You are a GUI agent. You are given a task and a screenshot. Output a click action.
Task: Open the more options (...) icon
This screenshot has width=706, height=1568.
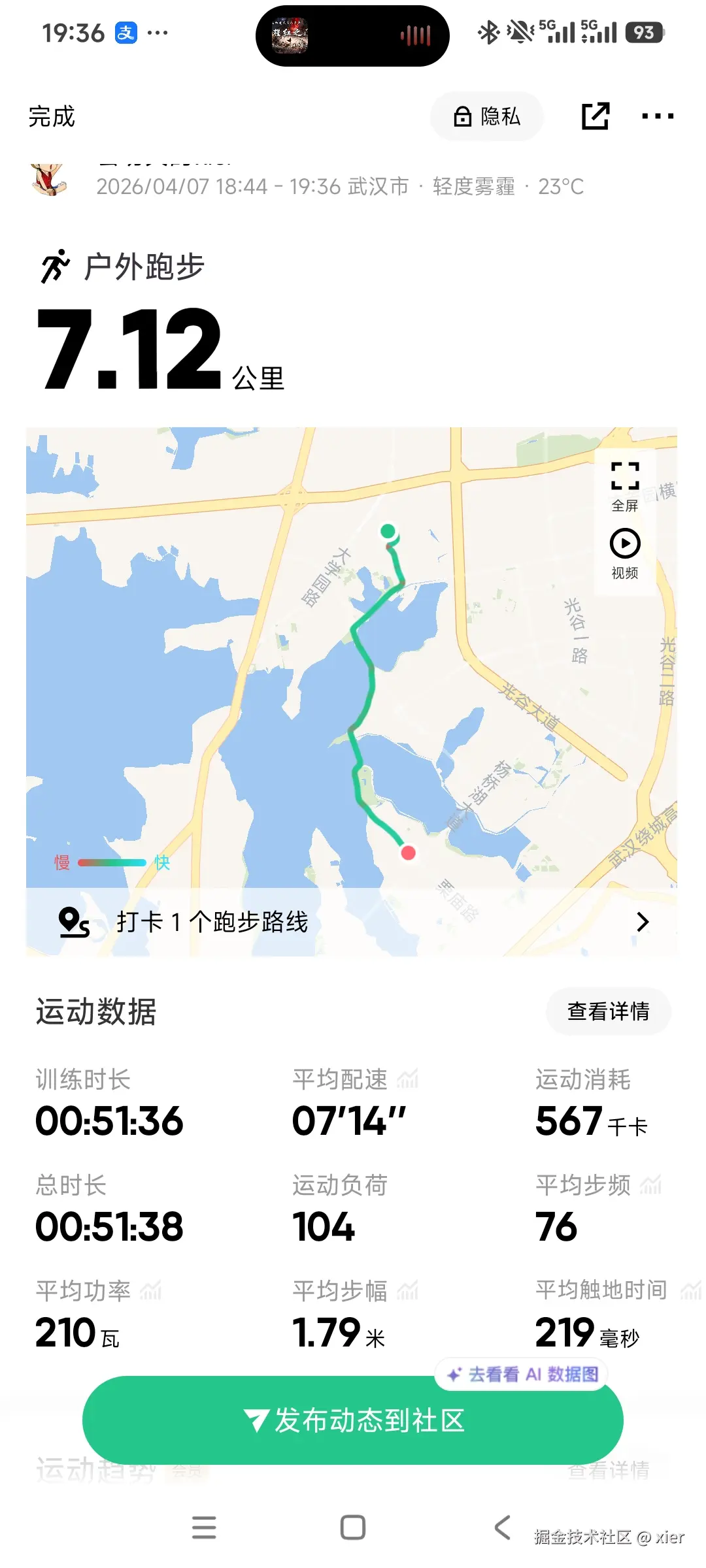(658, 116)
